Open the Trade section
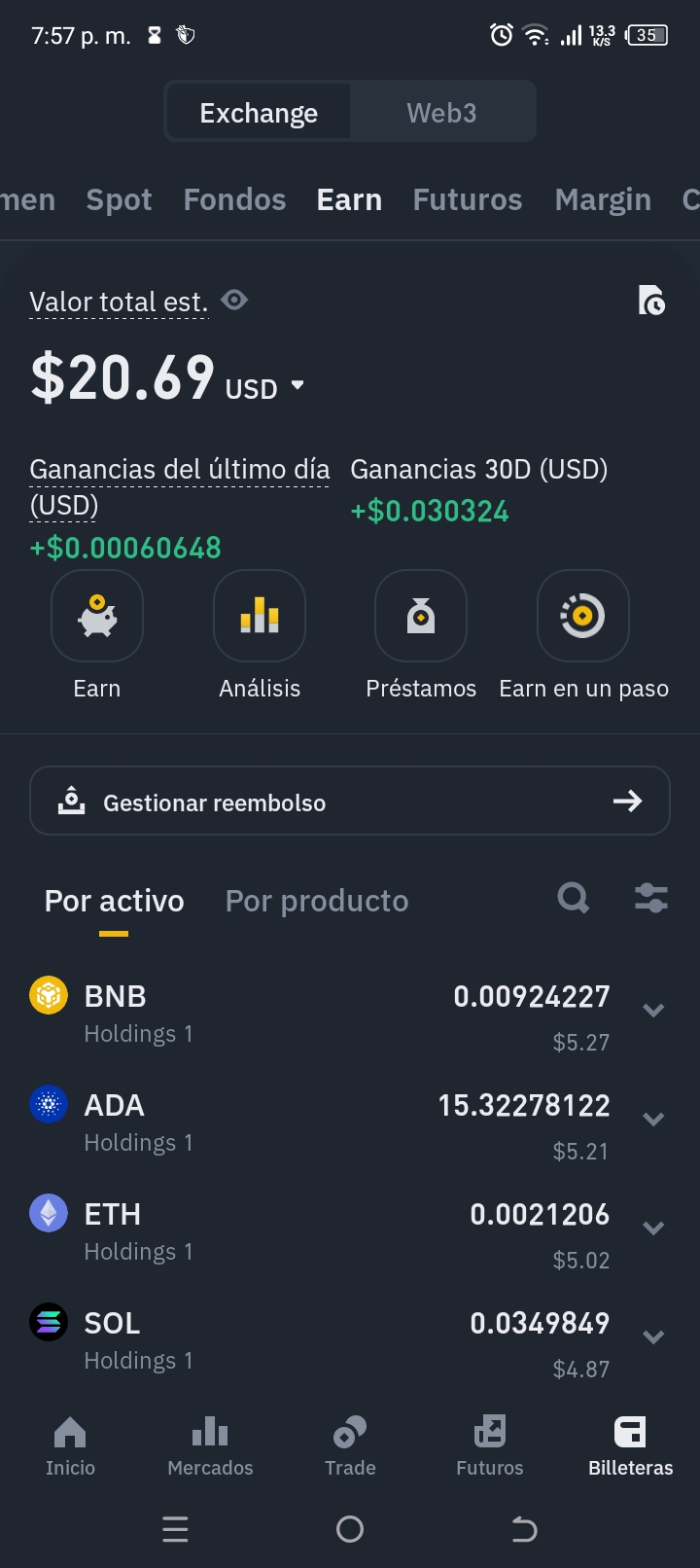The height and width of the screenshot is (1568, 700). click(x=350, y=1445)
